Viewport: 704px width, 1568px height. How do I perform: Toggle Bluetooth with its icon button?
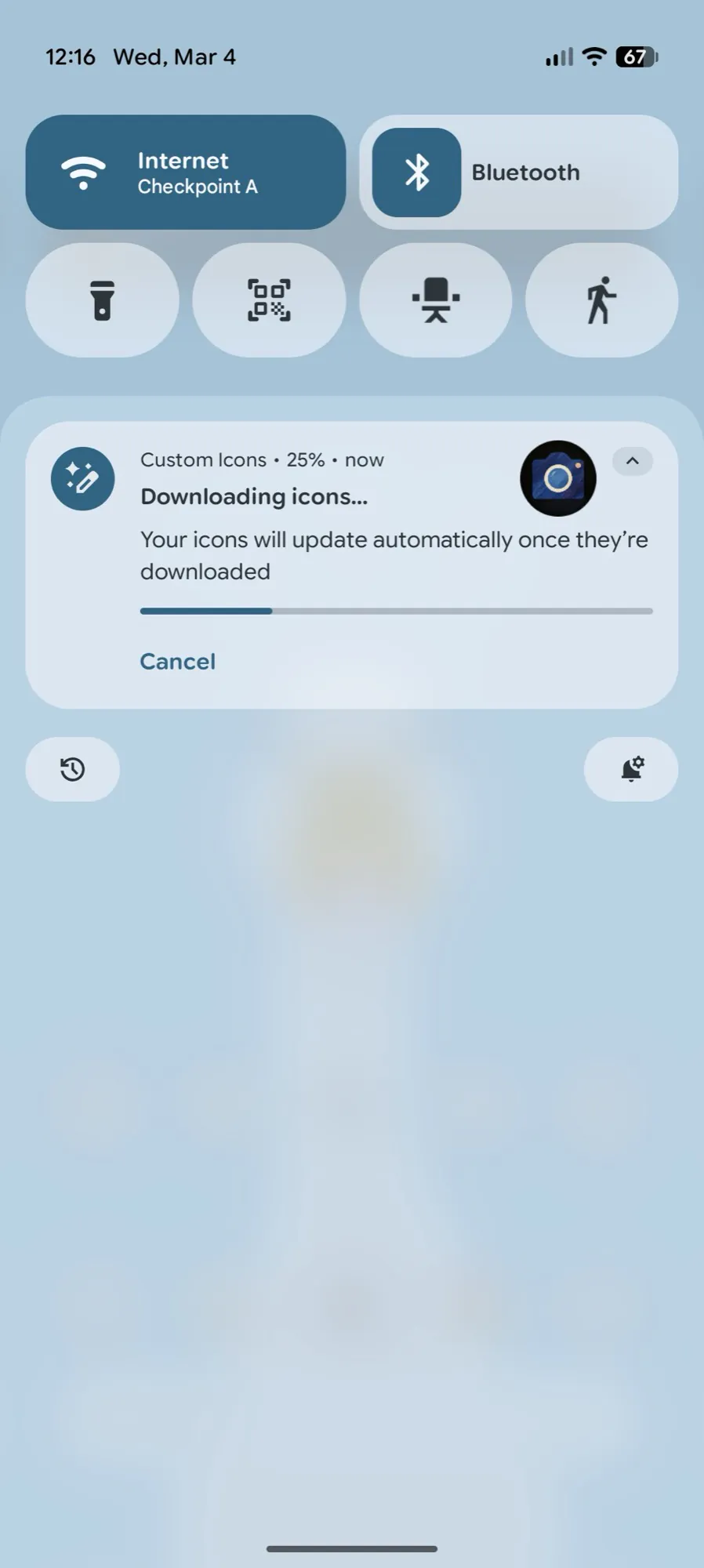[416, 172]
